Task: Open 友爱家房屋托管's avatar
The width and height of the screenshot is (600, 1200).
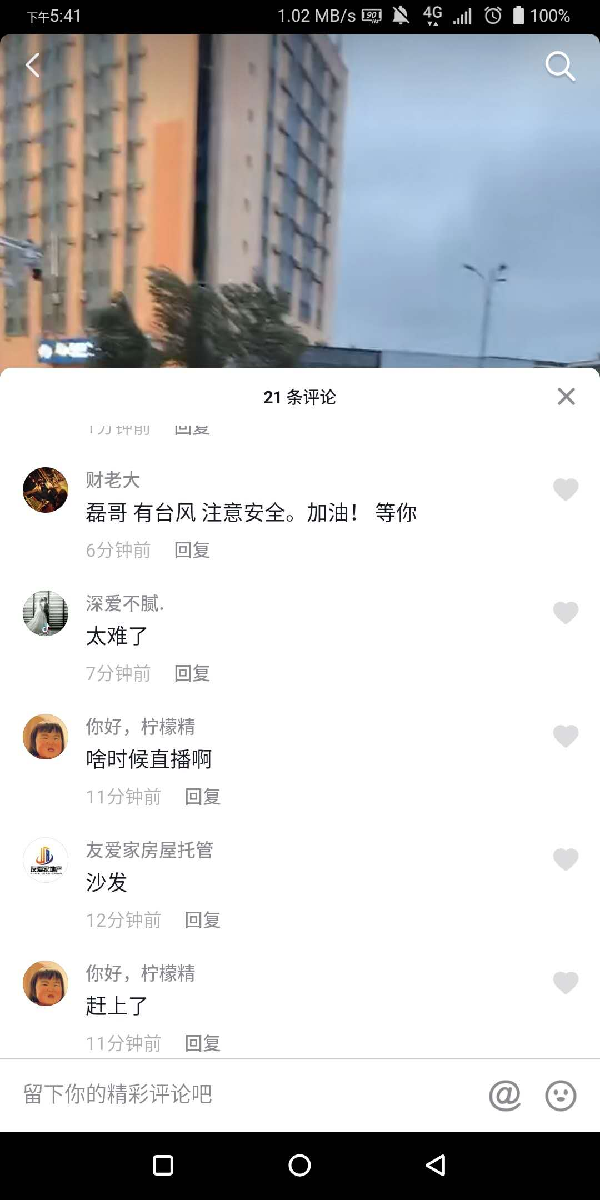Action: [x=45, y=860]
